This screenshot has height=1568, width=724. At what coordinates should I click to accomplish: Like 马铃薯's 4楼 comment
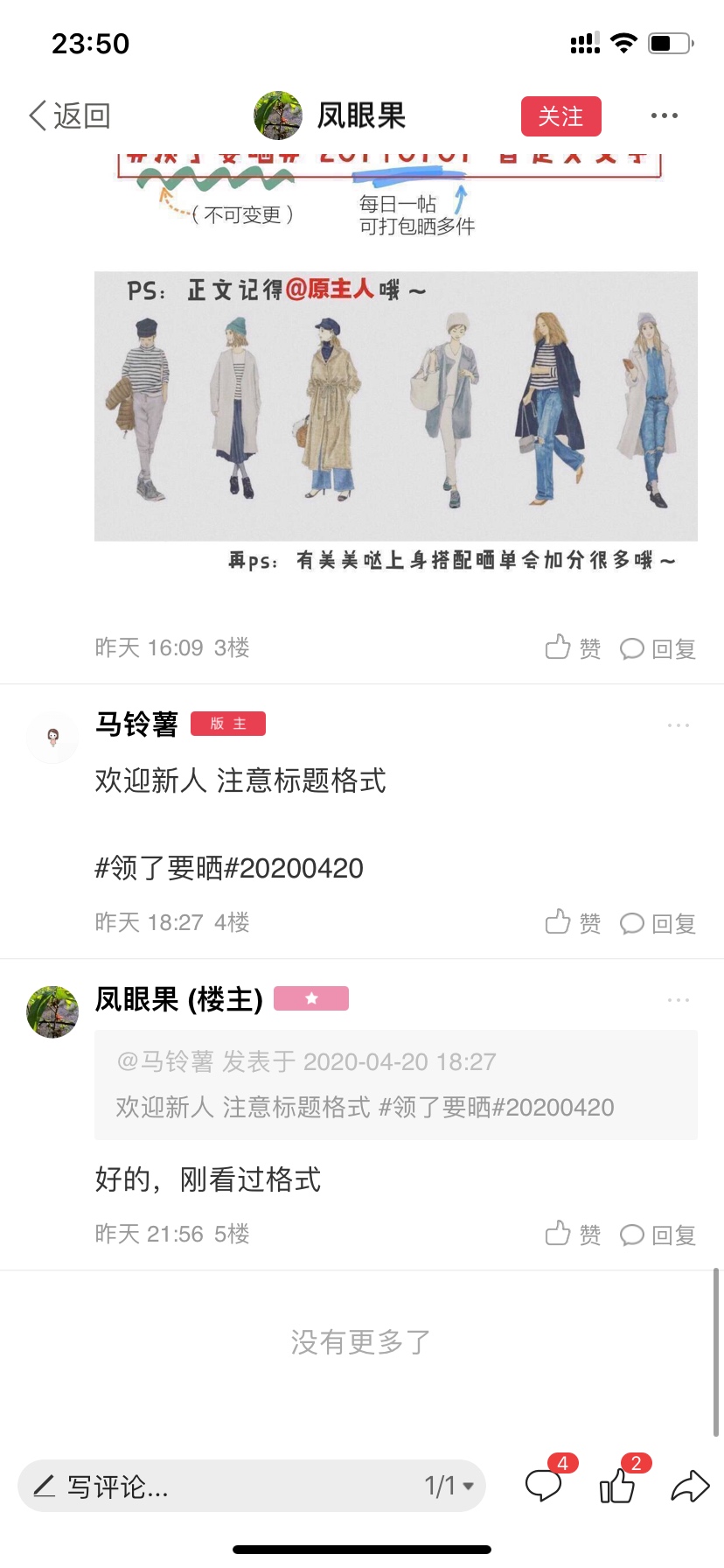coord(573,922)
